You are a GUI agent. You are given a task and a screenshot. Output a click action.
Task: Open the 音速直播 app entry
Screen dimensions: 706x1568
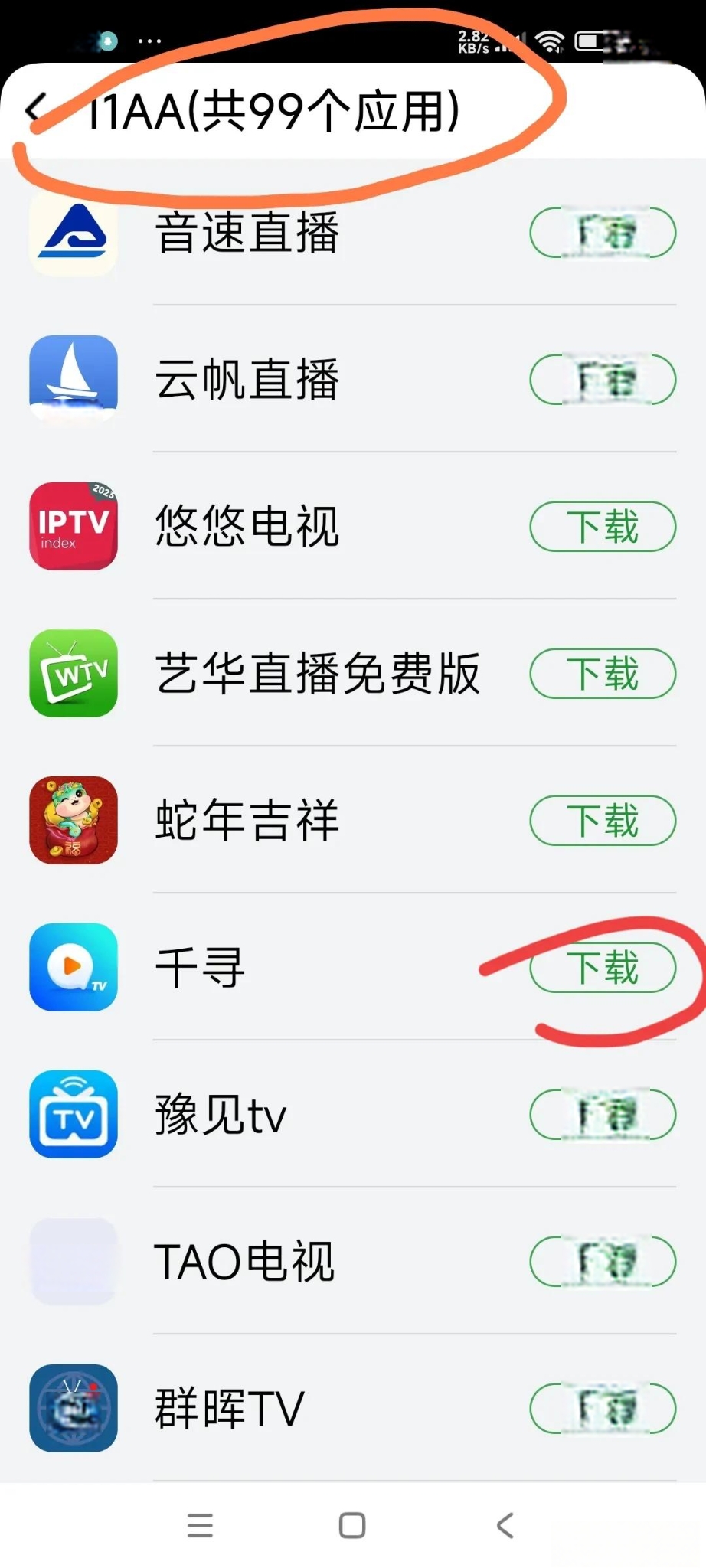247,233
